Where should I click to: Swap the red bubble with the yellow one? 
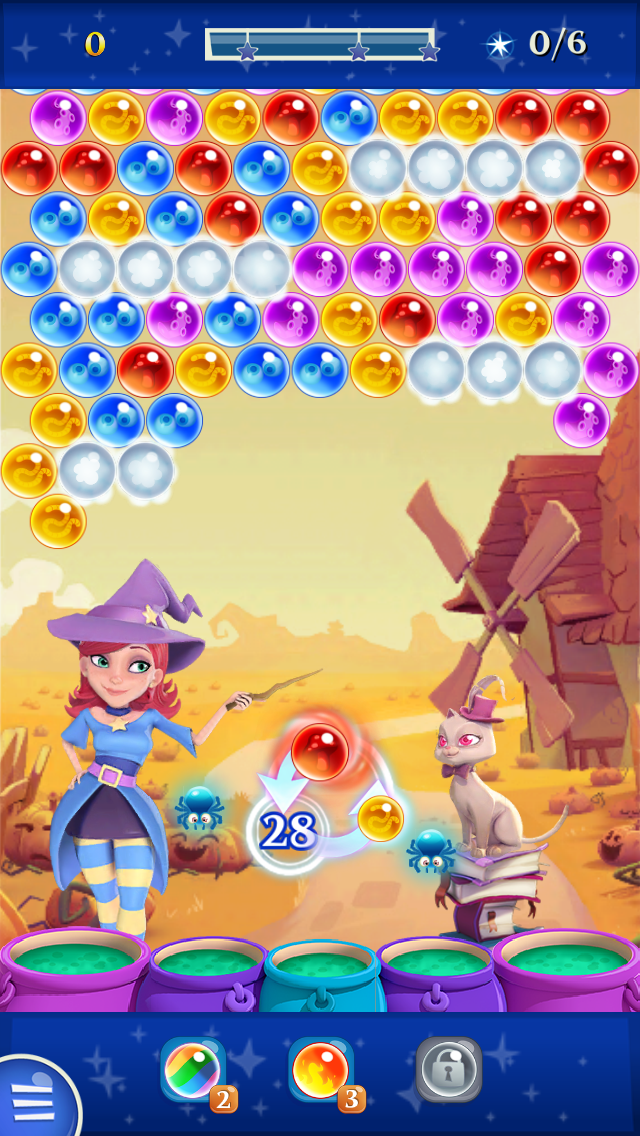coord(380,818)
